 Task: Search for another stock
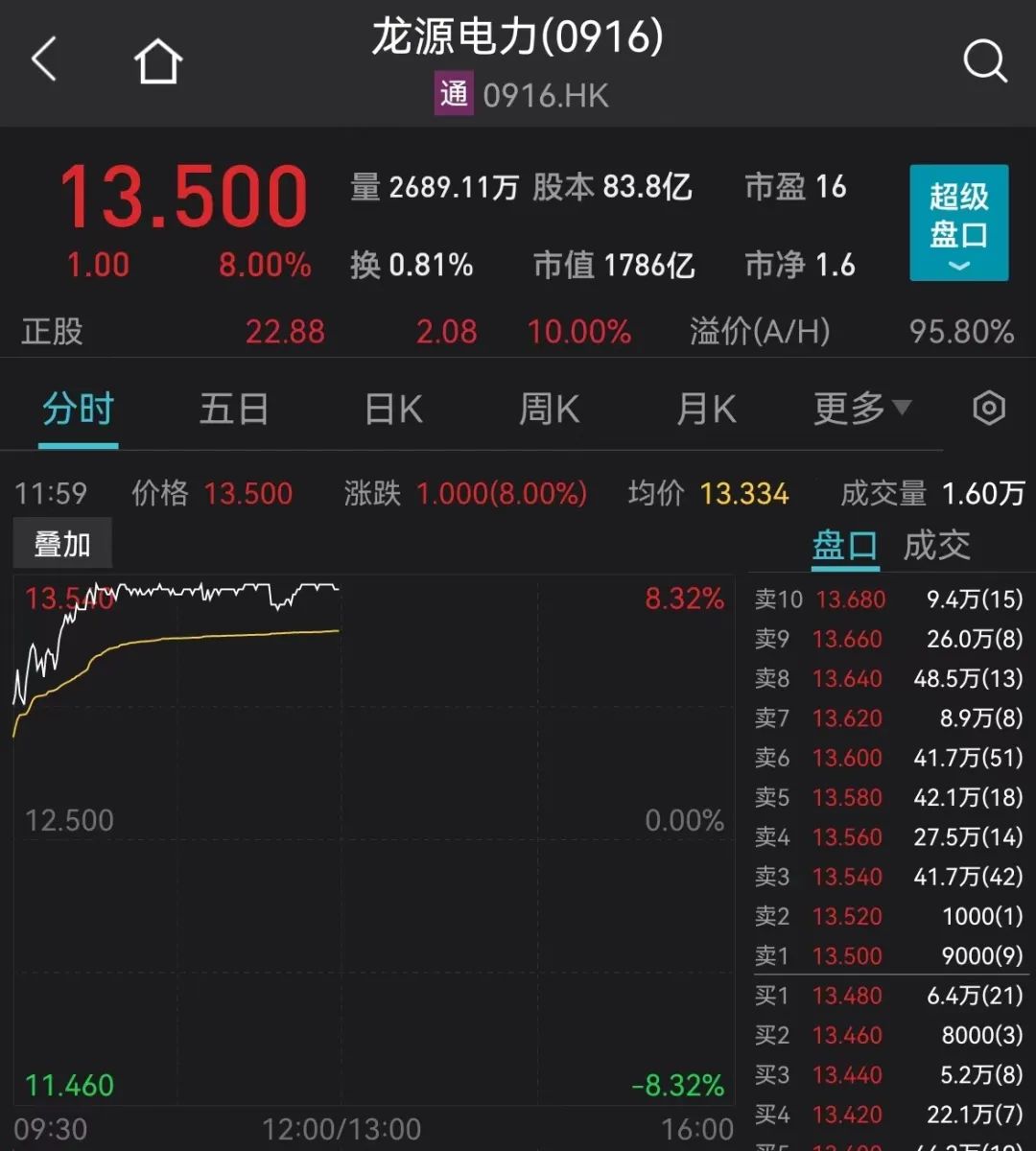click(984, 62)
